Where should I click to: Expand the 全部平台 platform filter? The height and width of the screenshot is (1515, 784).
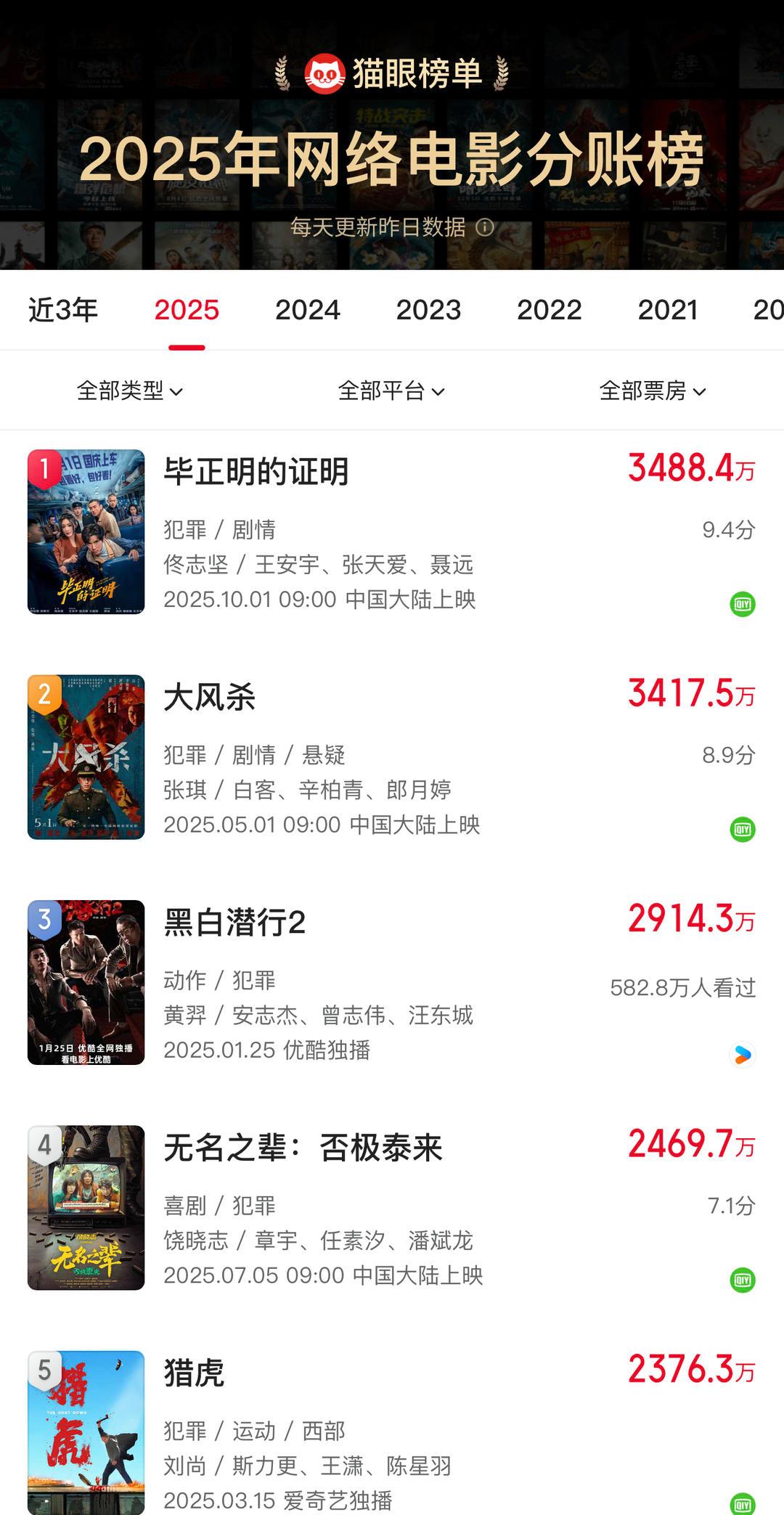(391, 391)
